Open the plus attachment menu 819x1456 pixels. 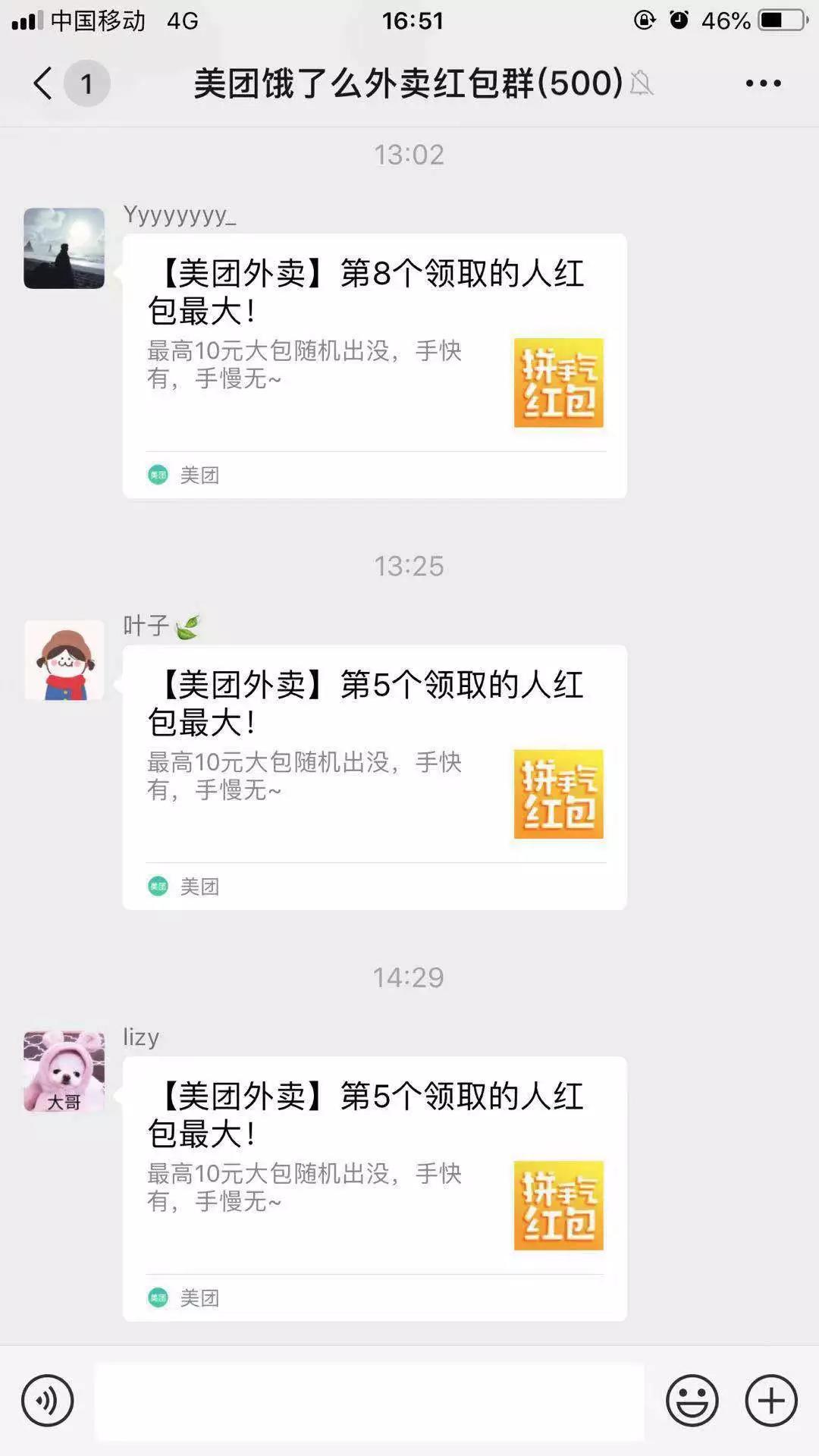point(771,1401)
